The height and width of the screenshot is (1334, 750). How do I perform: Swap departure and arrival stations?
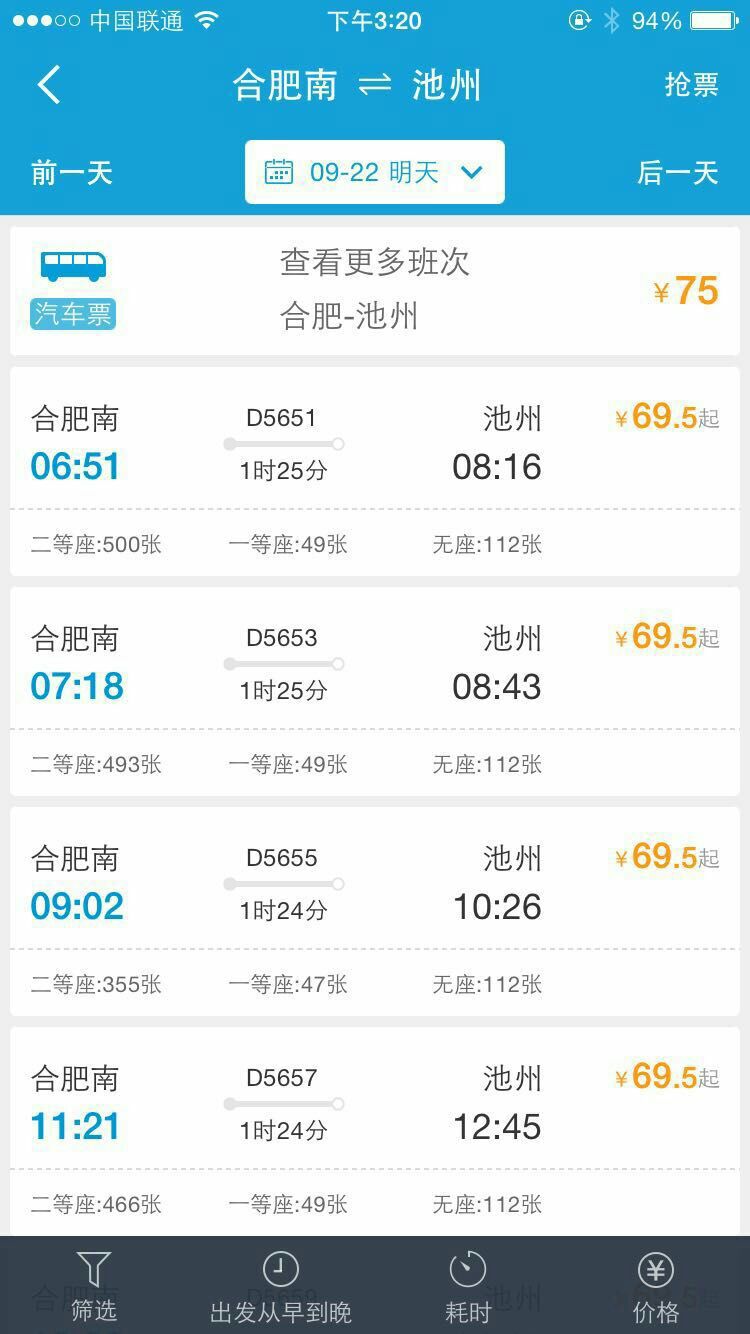pos(375,85)
